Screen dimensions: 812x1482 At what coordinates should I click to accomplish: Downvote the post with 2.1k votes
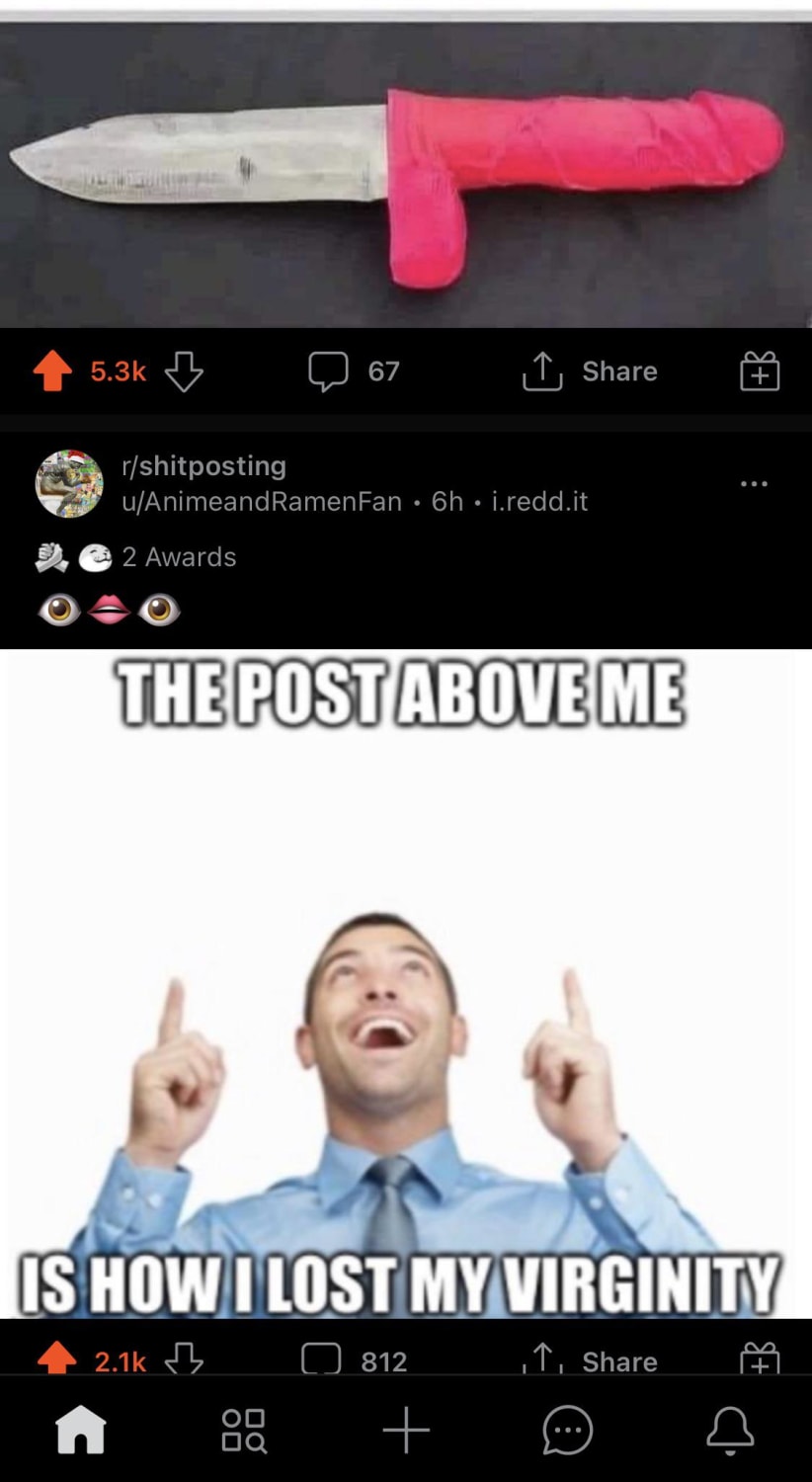pos(184,1360)
